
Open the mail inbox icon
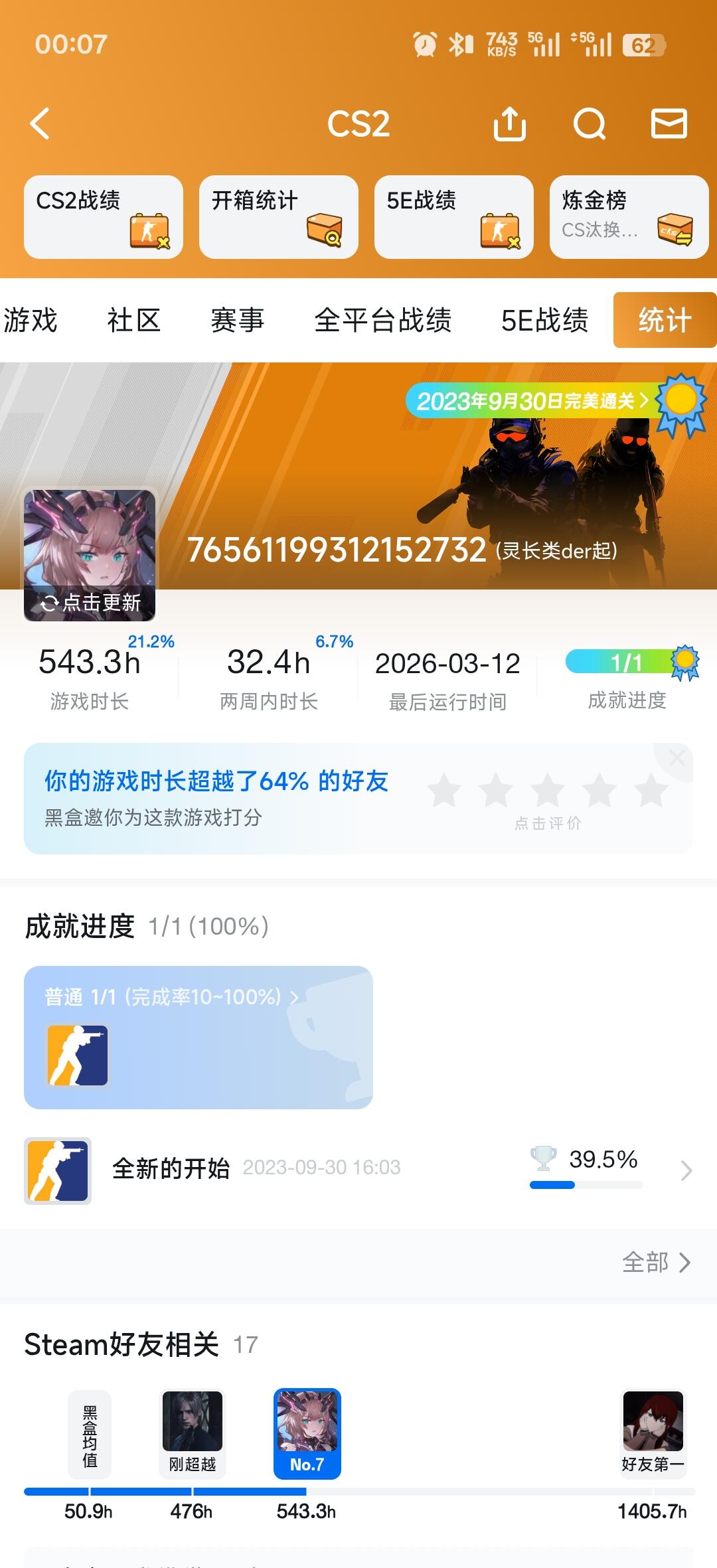669,123
